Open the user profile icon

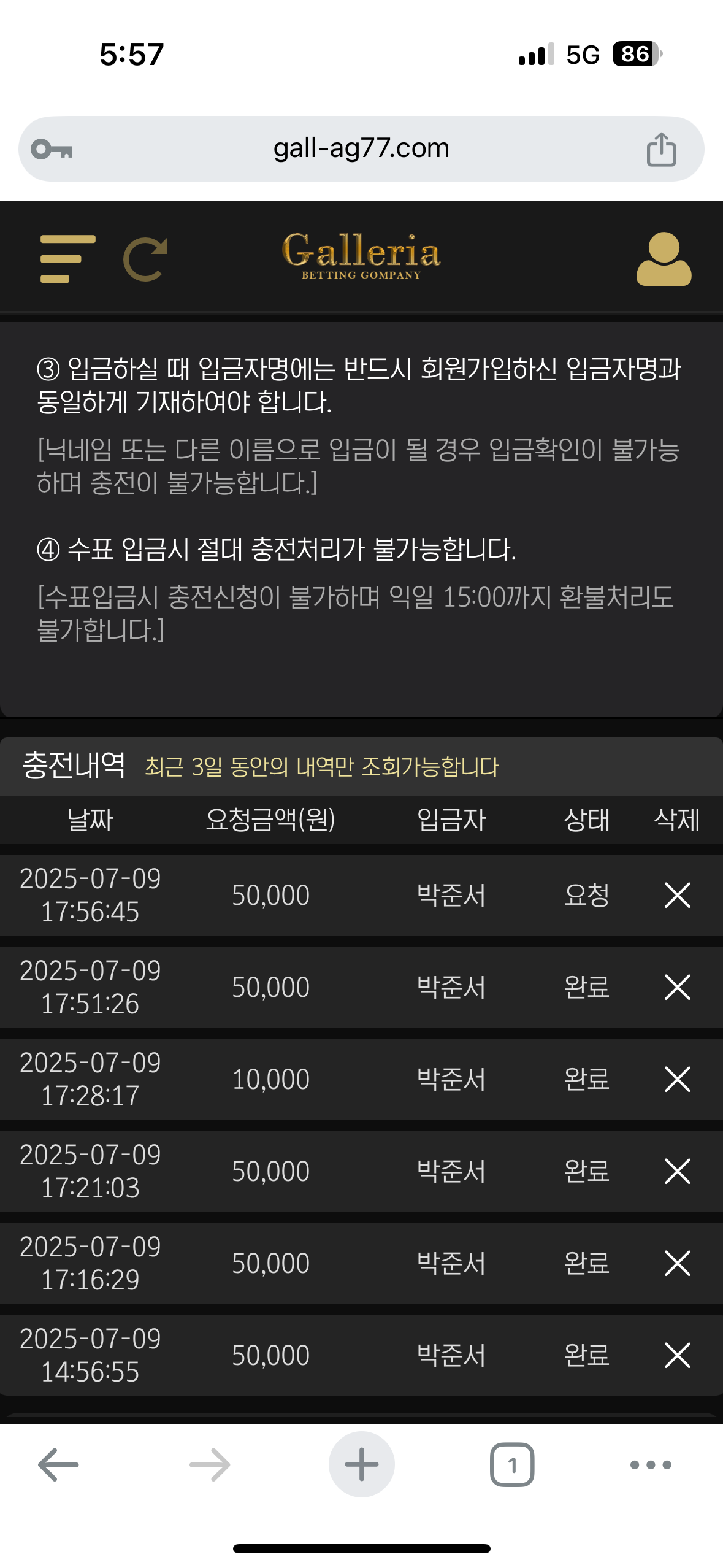664,259
